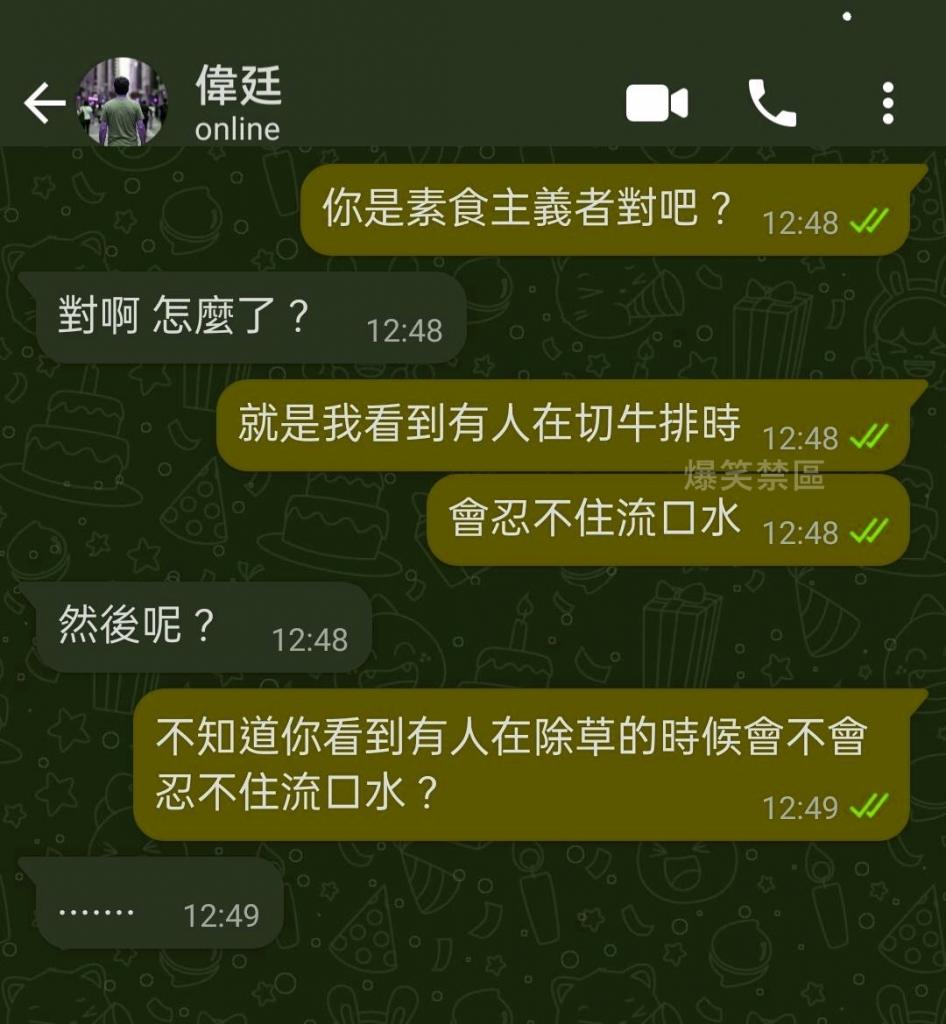This screenshot has height=1024, width=946.
Task: Start a voice call with 偉廷
Action: pos(772,103)
